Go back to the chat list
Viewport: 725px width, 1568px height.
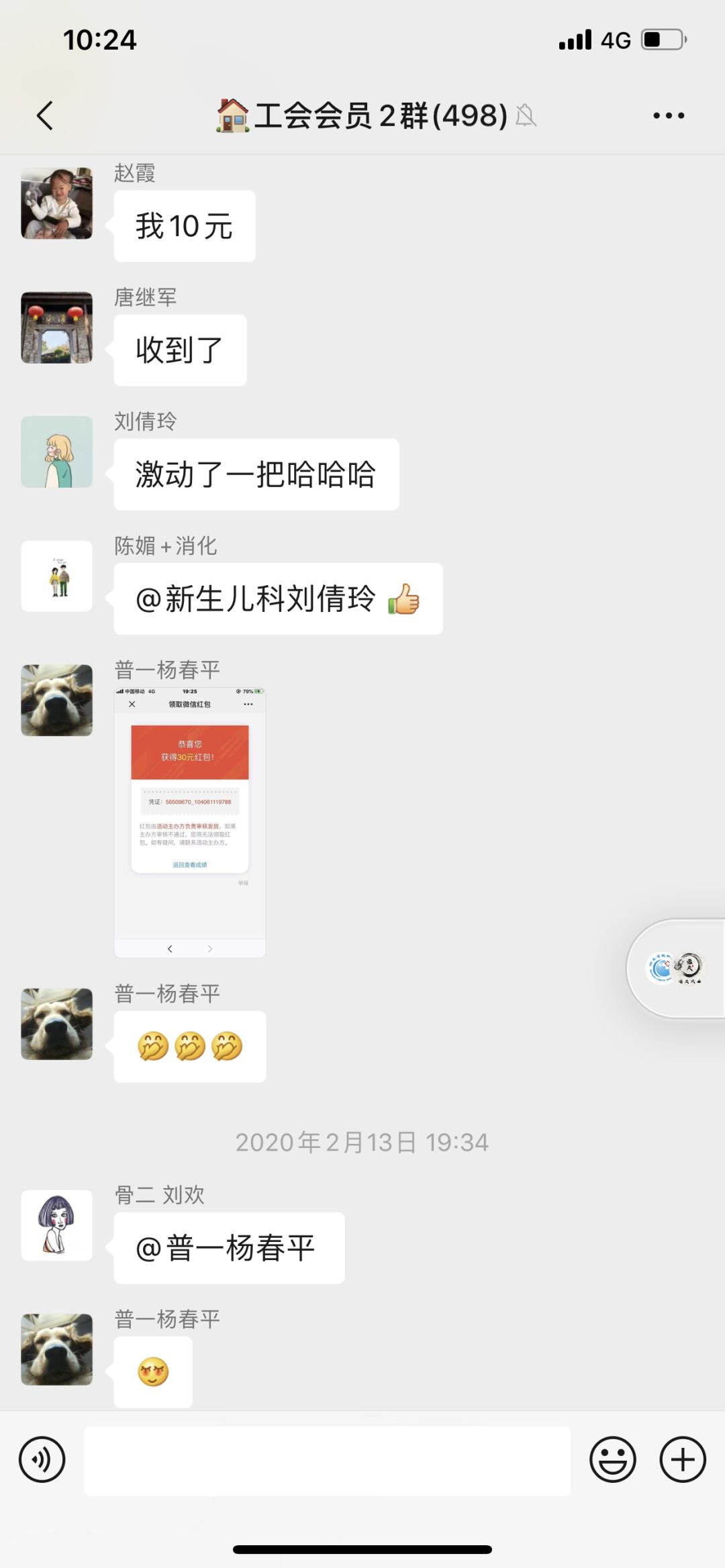click(44, 115)
